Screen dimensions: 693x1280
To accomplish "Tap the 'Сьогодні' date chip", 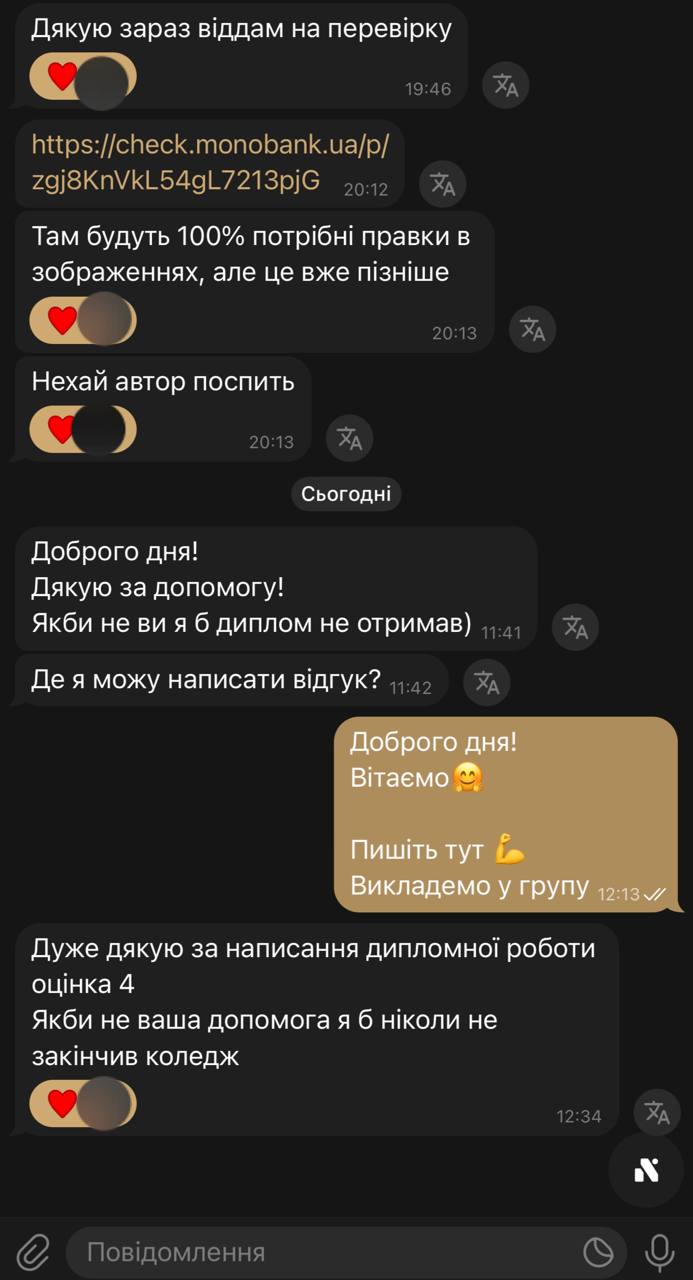I will point(347,493).
